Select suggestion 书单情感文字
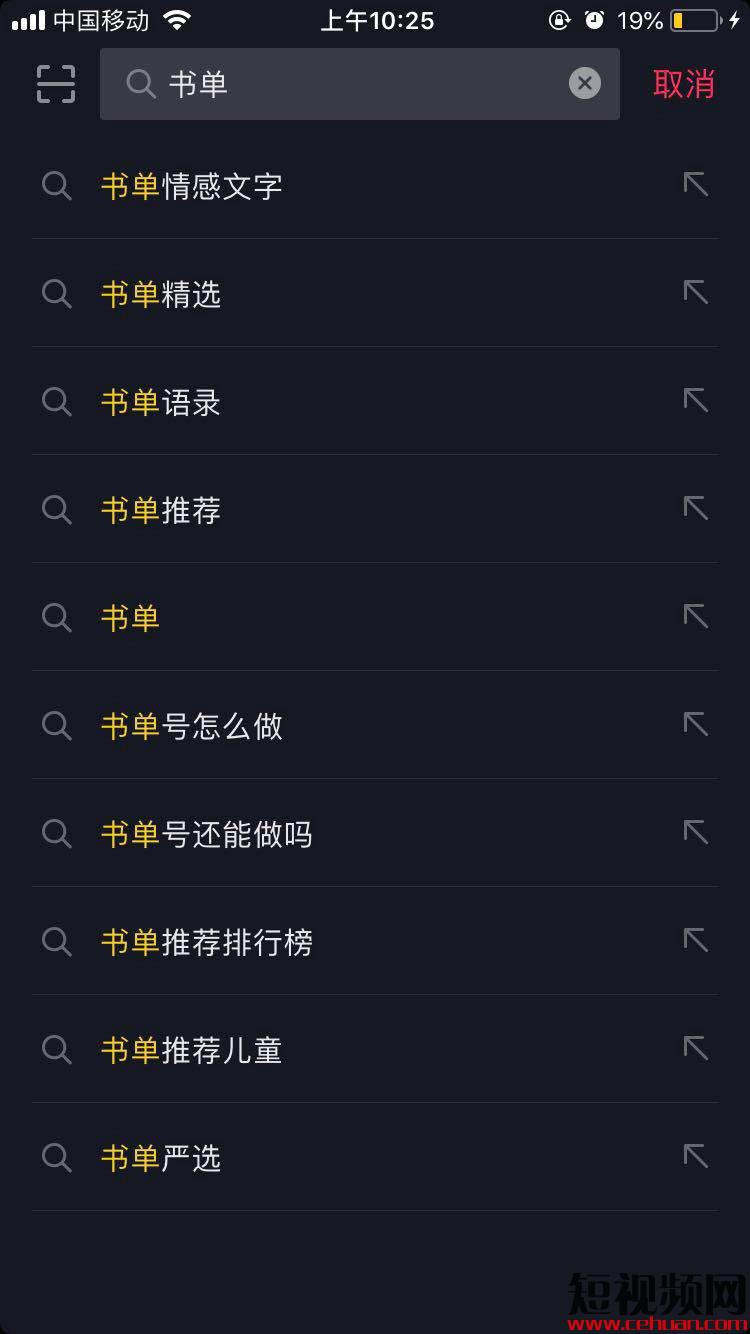750x1334 pixels. 192,186
